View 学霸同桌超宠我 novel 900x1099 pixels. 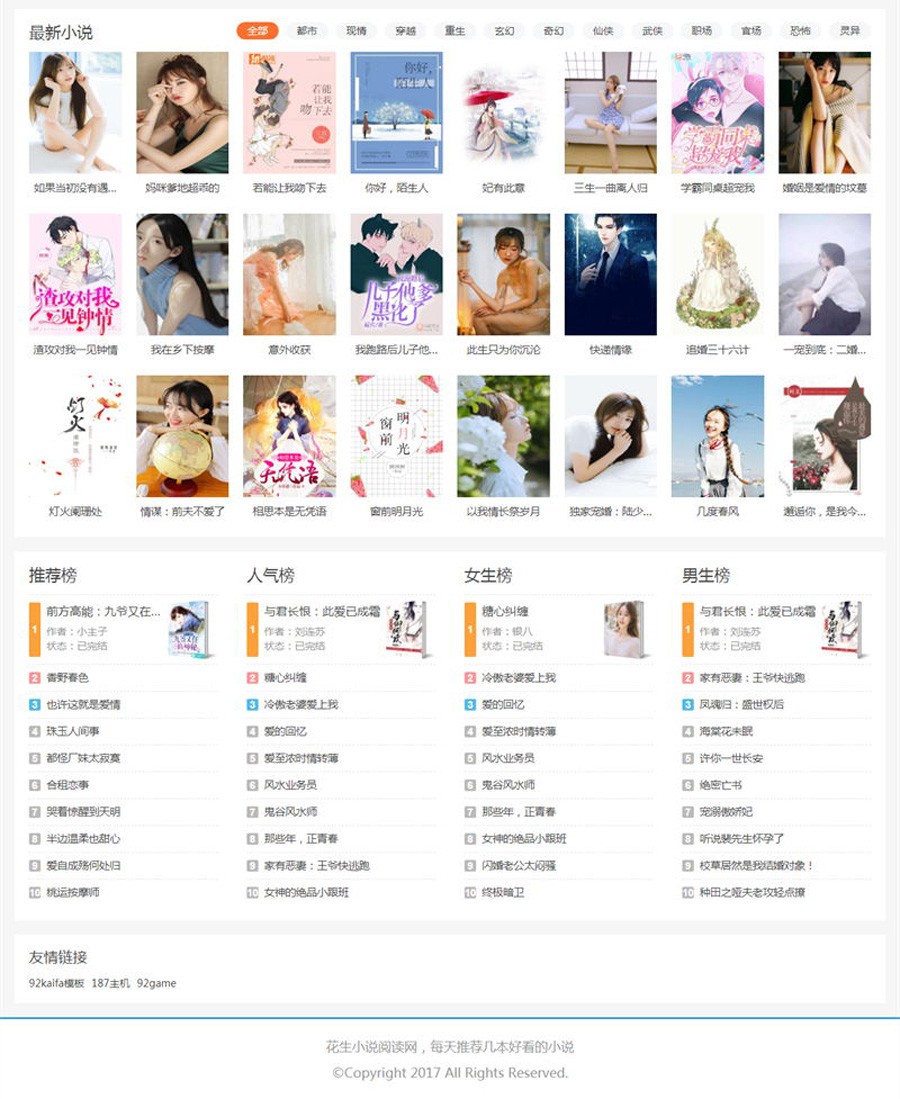click(x=717, y=113)
